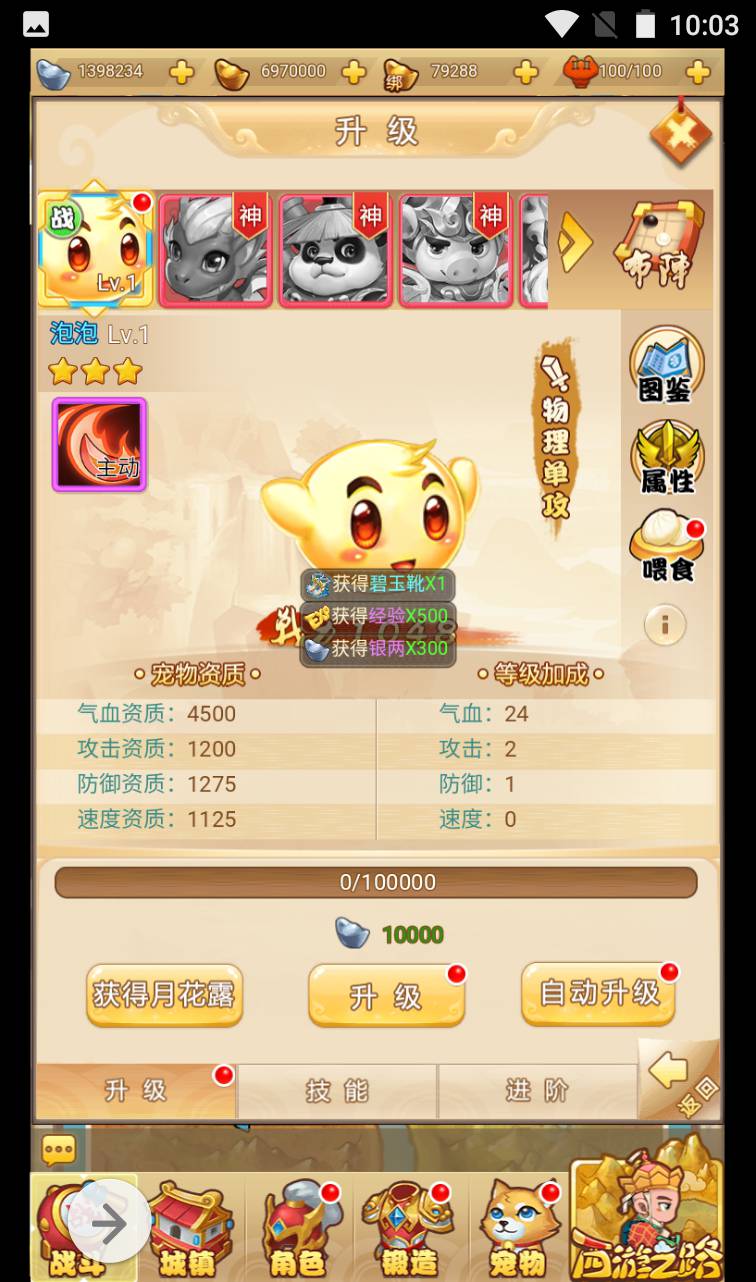Open the 图鉴 pet encyclopedia
The width and height of the screenshot is (756, 1282).
coord(666,365)
